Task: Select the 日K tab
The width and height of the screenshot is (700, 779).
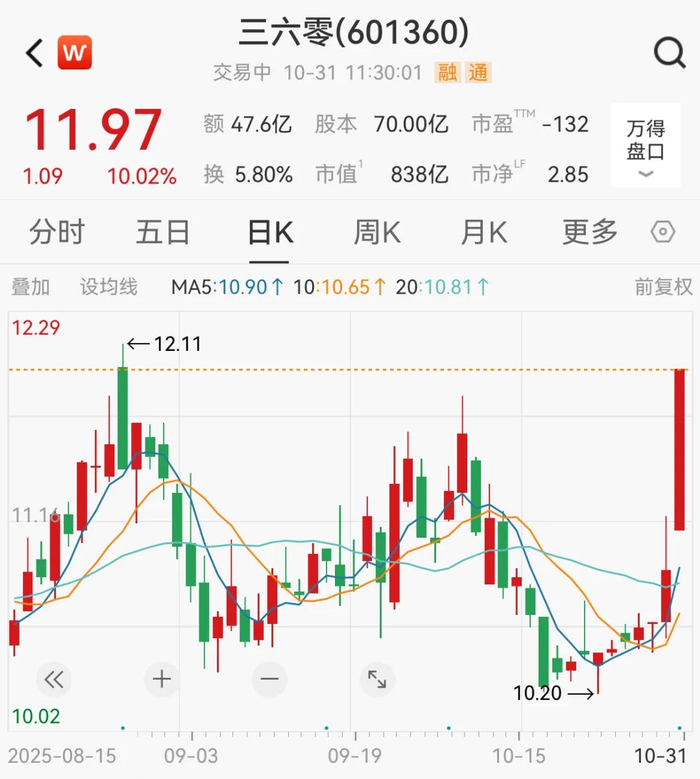Action: 270,233
